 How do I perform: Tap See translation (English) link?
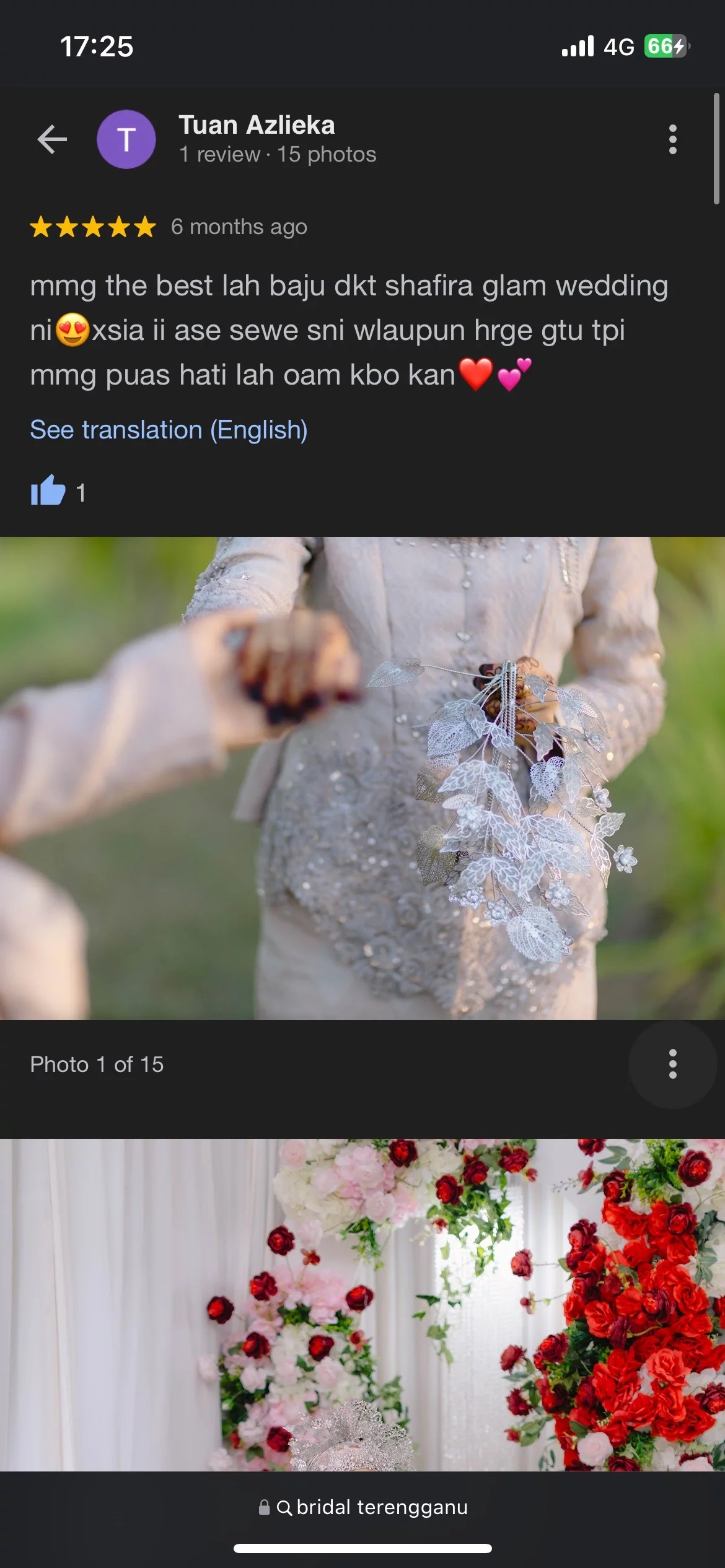coord(169,430)
